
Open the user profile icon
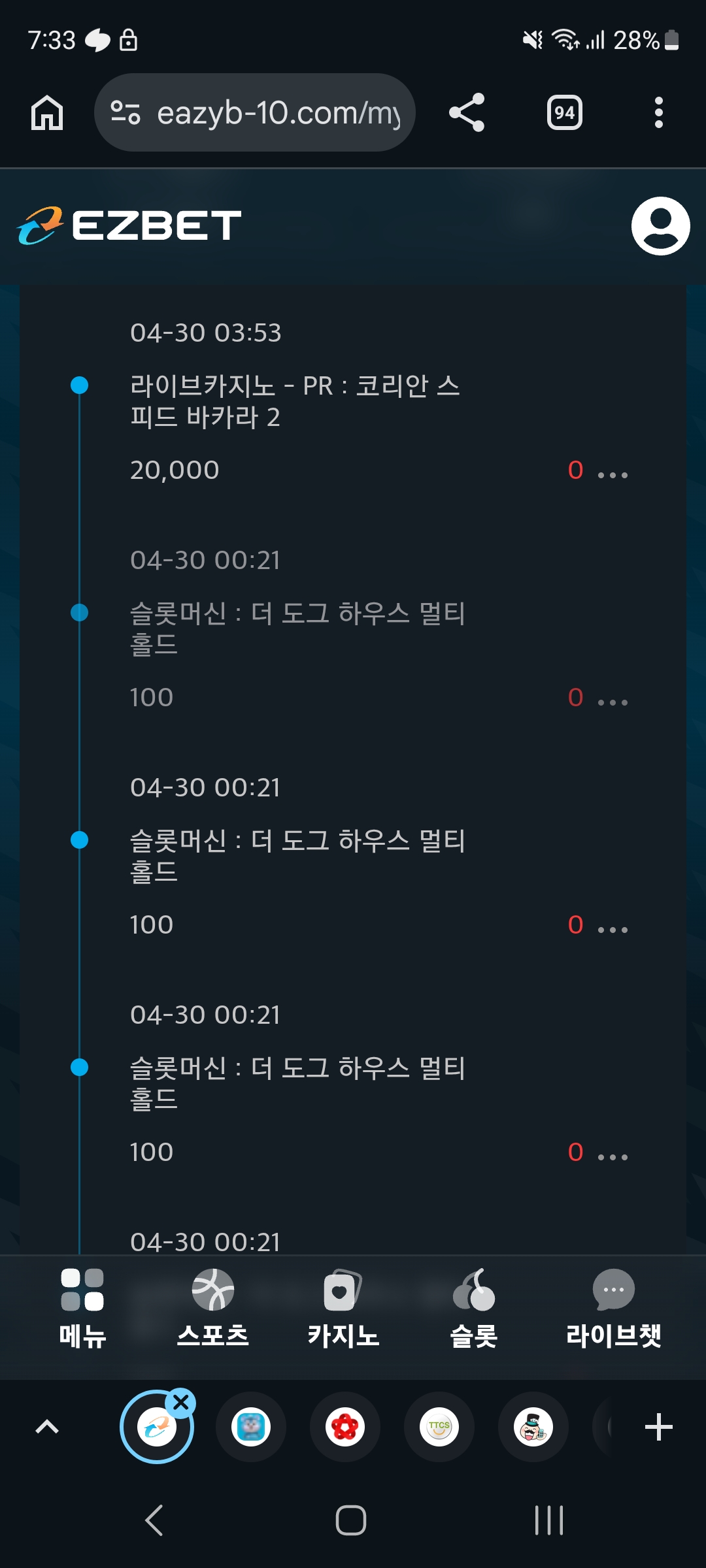click(x=660, y=226)
